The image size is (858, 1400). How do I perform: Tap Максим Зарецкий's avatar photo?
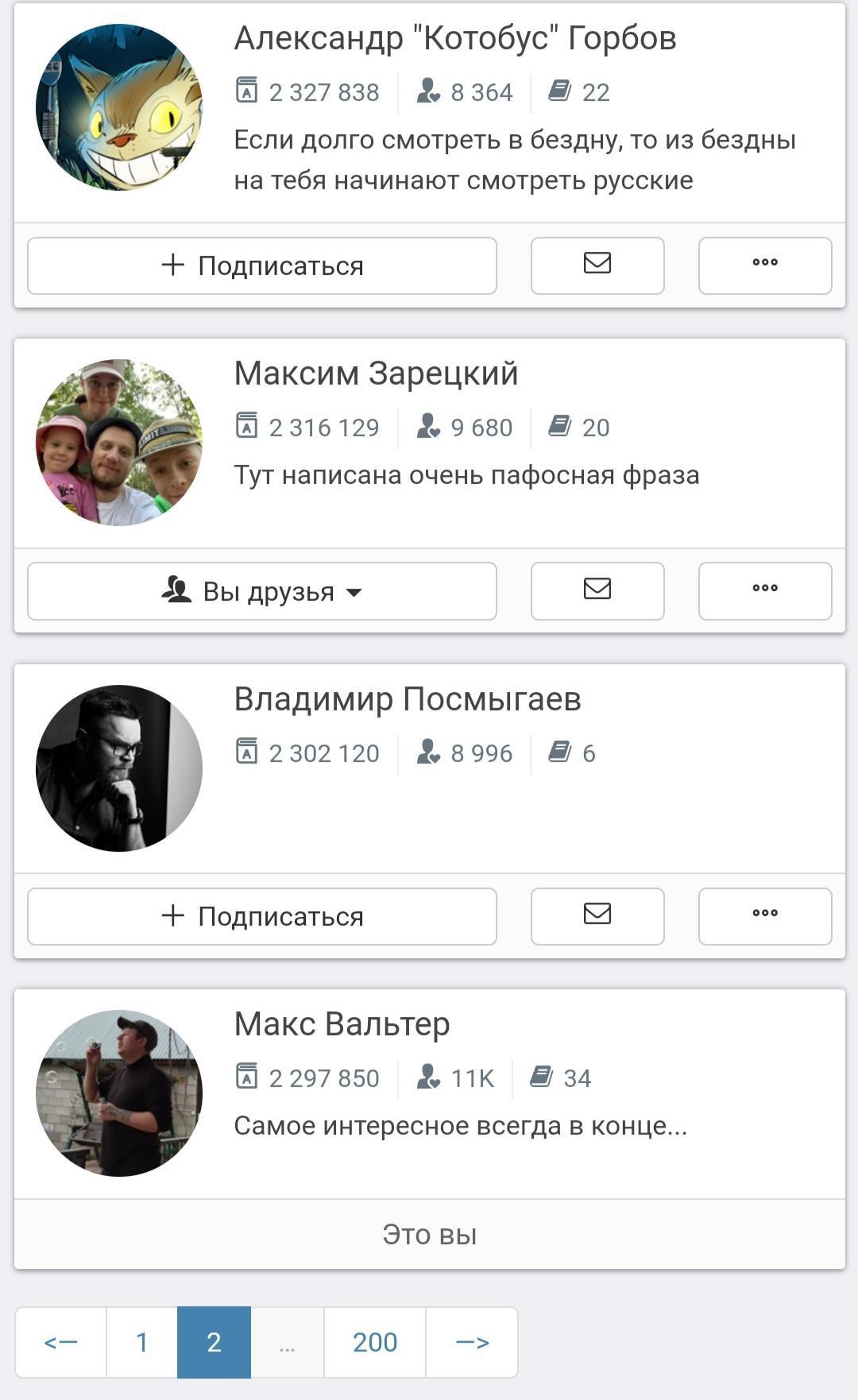click(x=119, y=442)
